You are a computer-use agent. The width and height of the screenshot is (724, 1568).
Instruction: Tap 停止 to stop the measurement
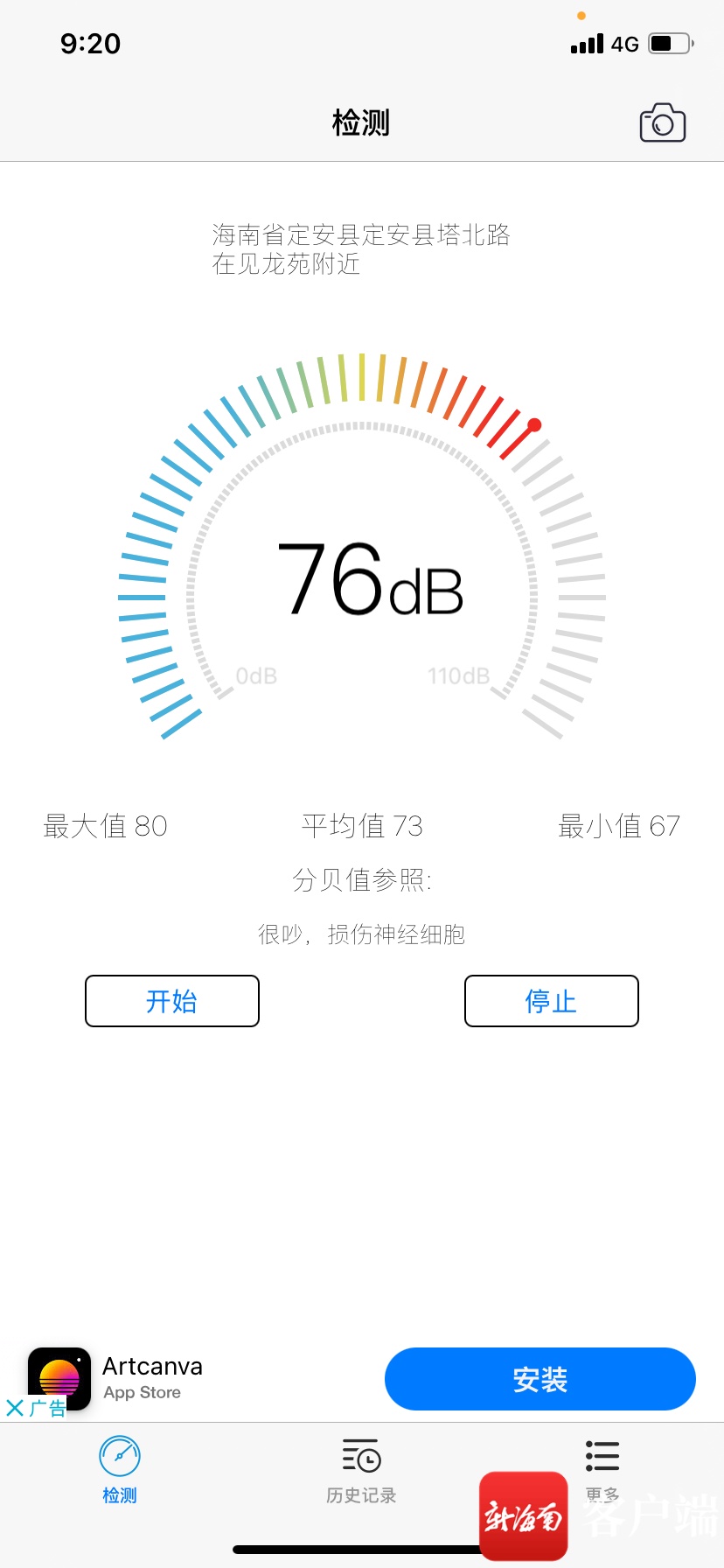pyautogui.click(x=551, y=1001)
